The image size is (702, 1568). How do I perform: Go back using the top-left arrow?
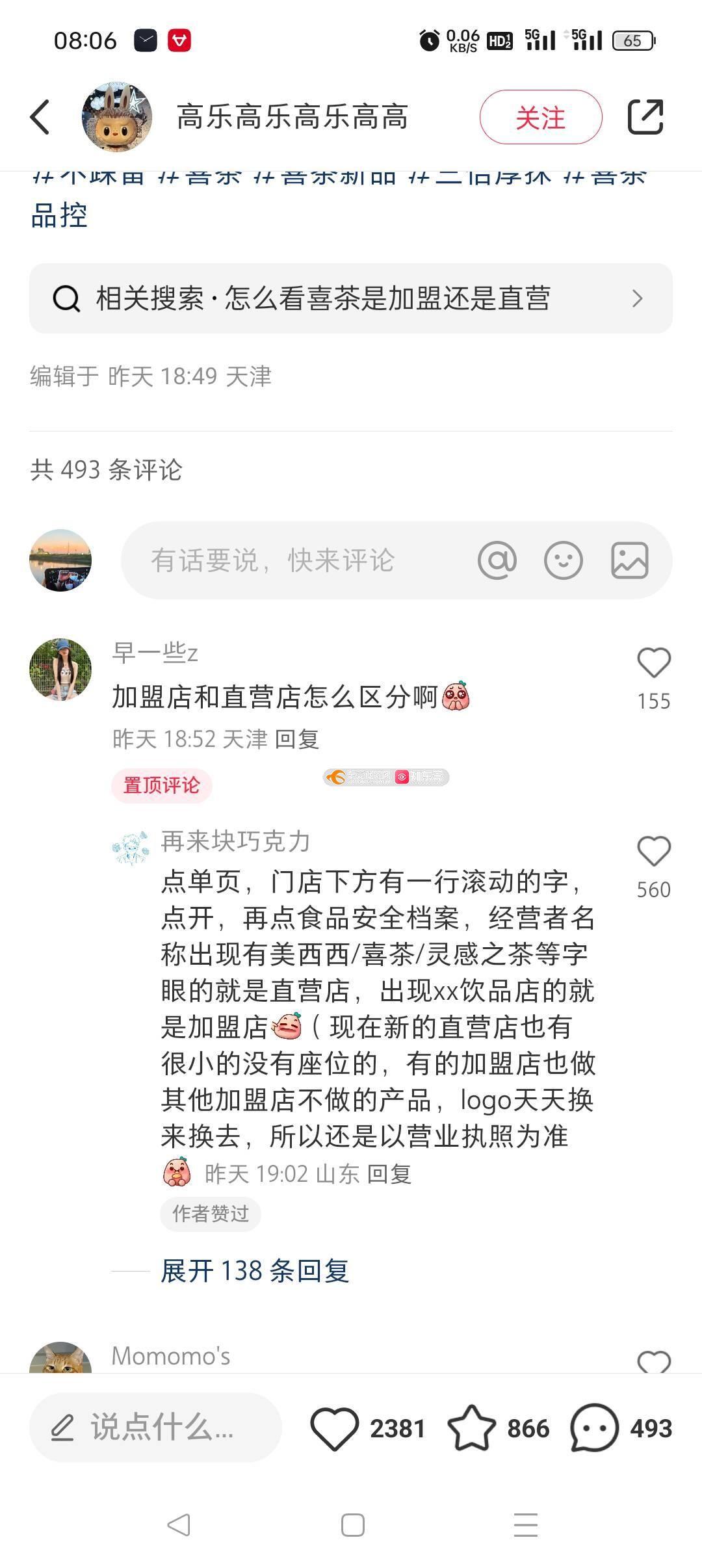tap(40, 118)
